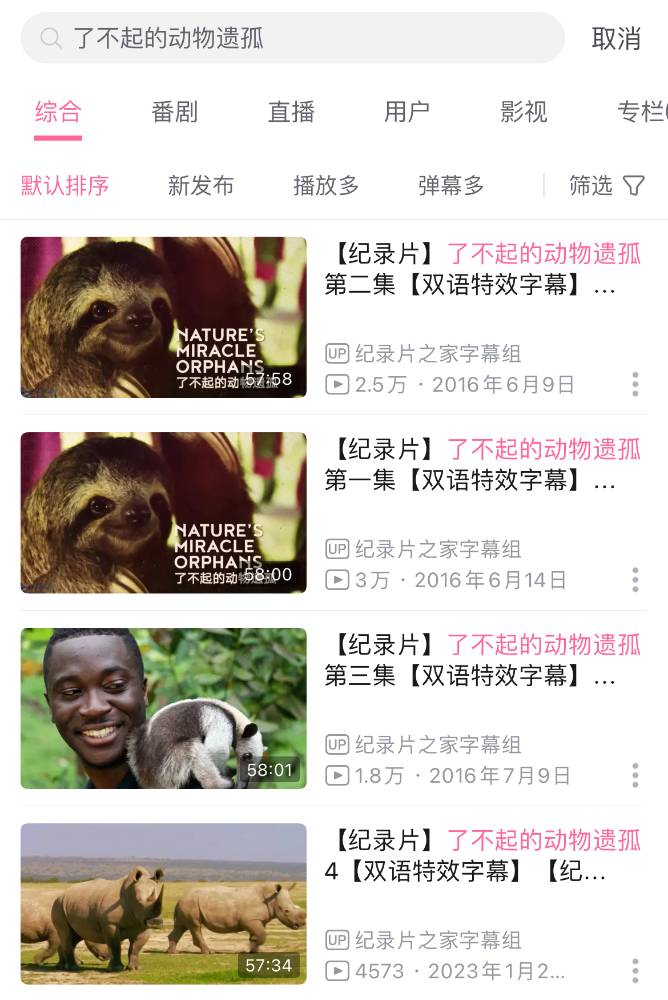Open more options for the 第二集 video
This screenshot has width=668, height=1000.
point(635,384)
